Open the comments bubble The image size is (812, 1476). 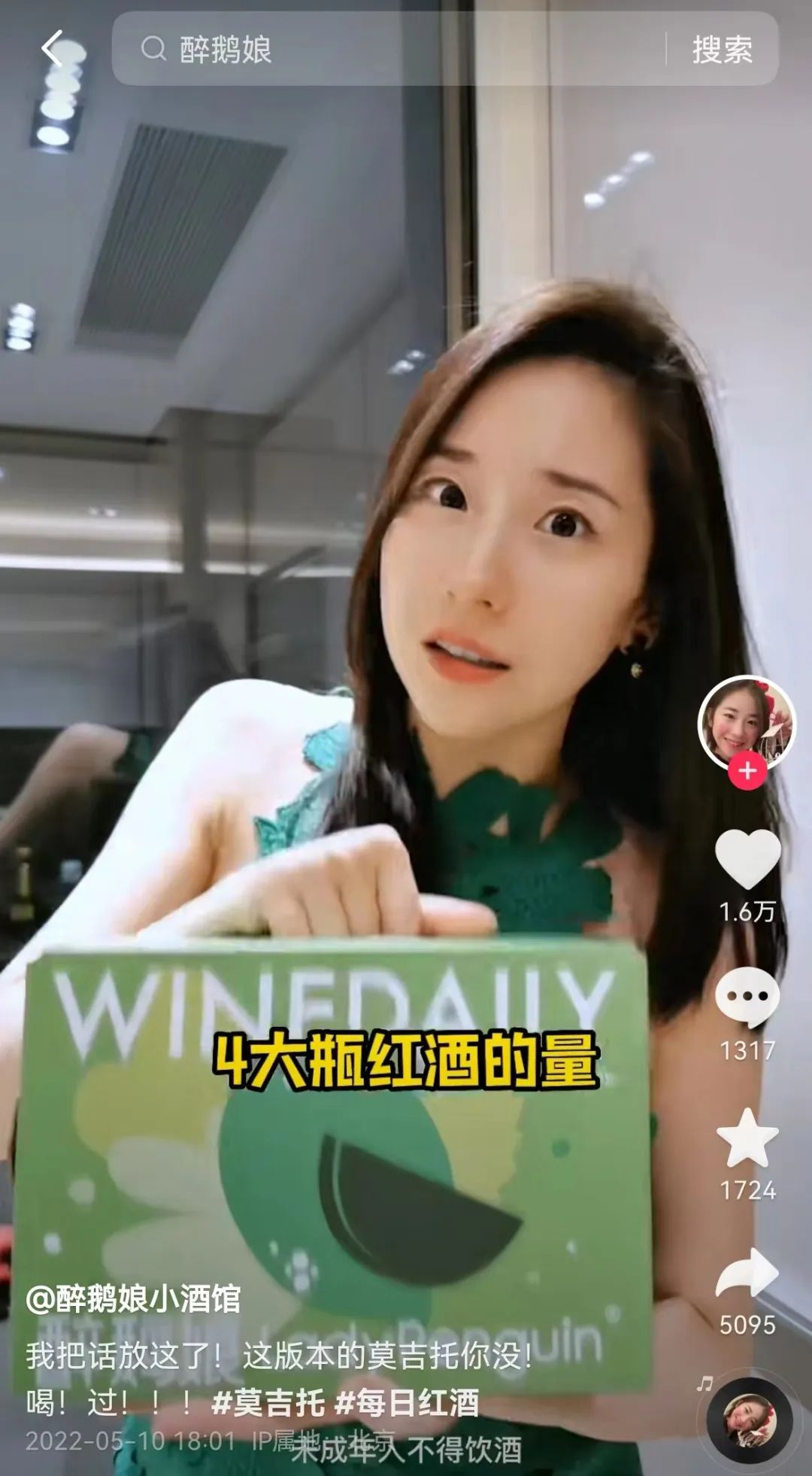point(747,997)
